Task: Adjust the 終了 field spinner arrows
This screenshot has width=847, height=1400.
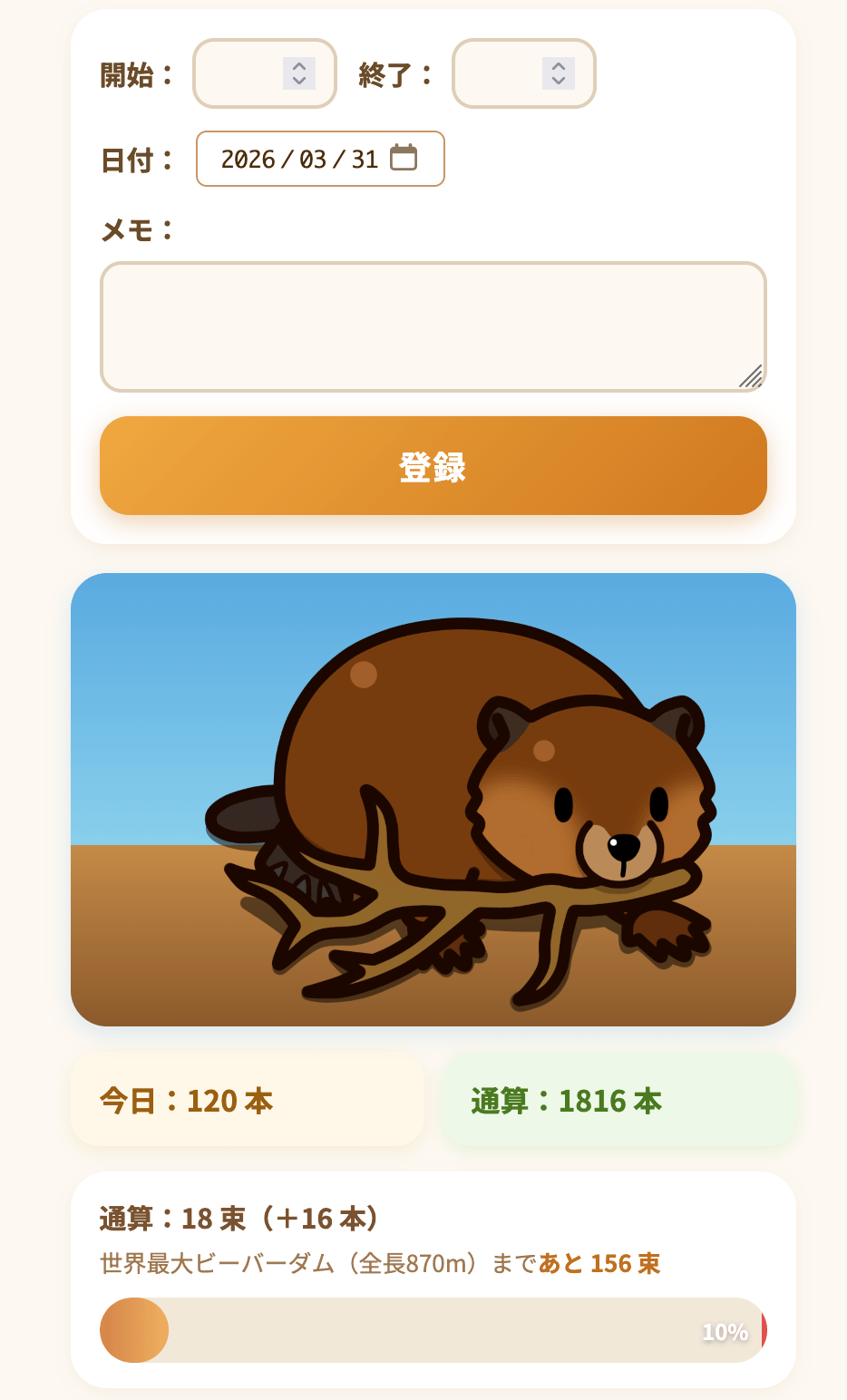Action: 559,73
